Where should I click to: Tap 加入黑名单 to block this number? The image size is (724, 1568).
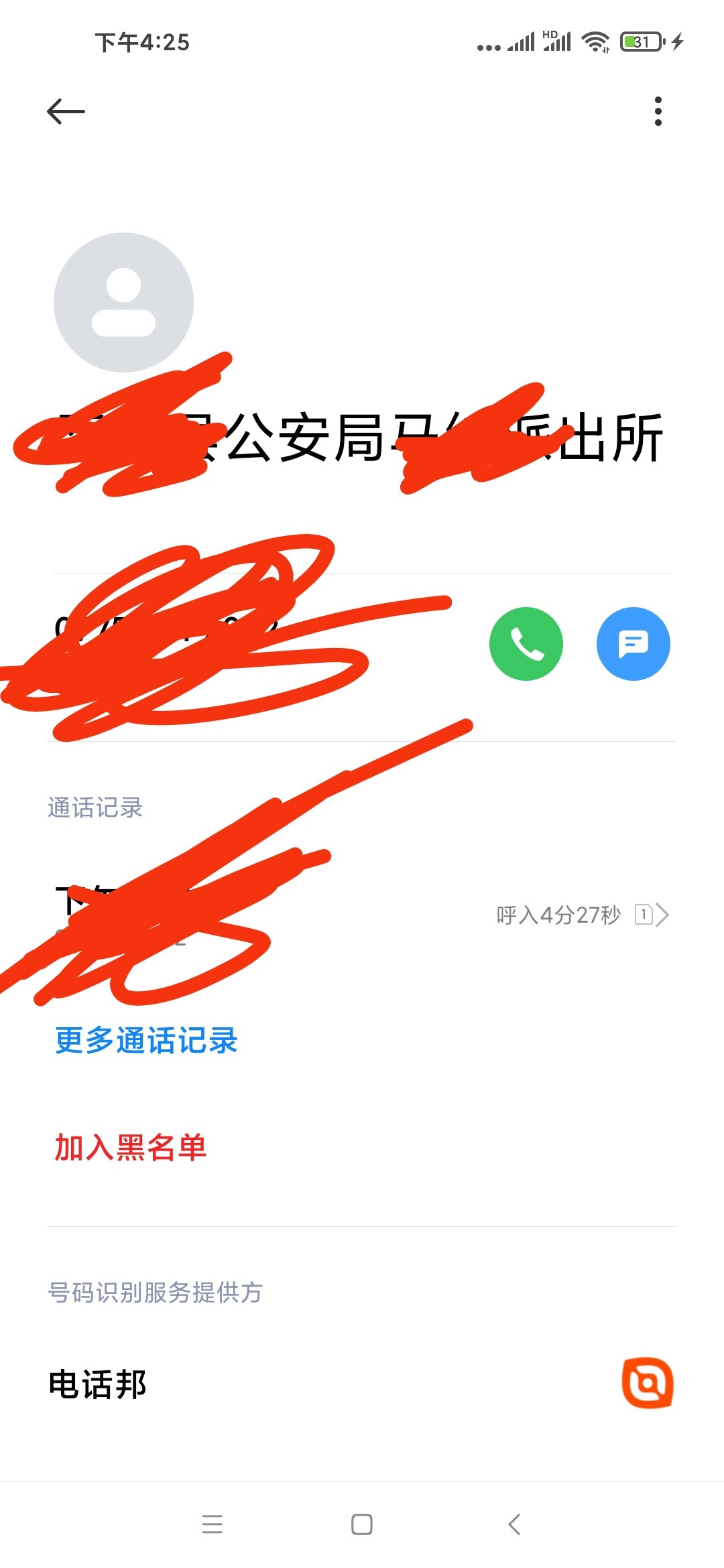tap(130, 1148)
